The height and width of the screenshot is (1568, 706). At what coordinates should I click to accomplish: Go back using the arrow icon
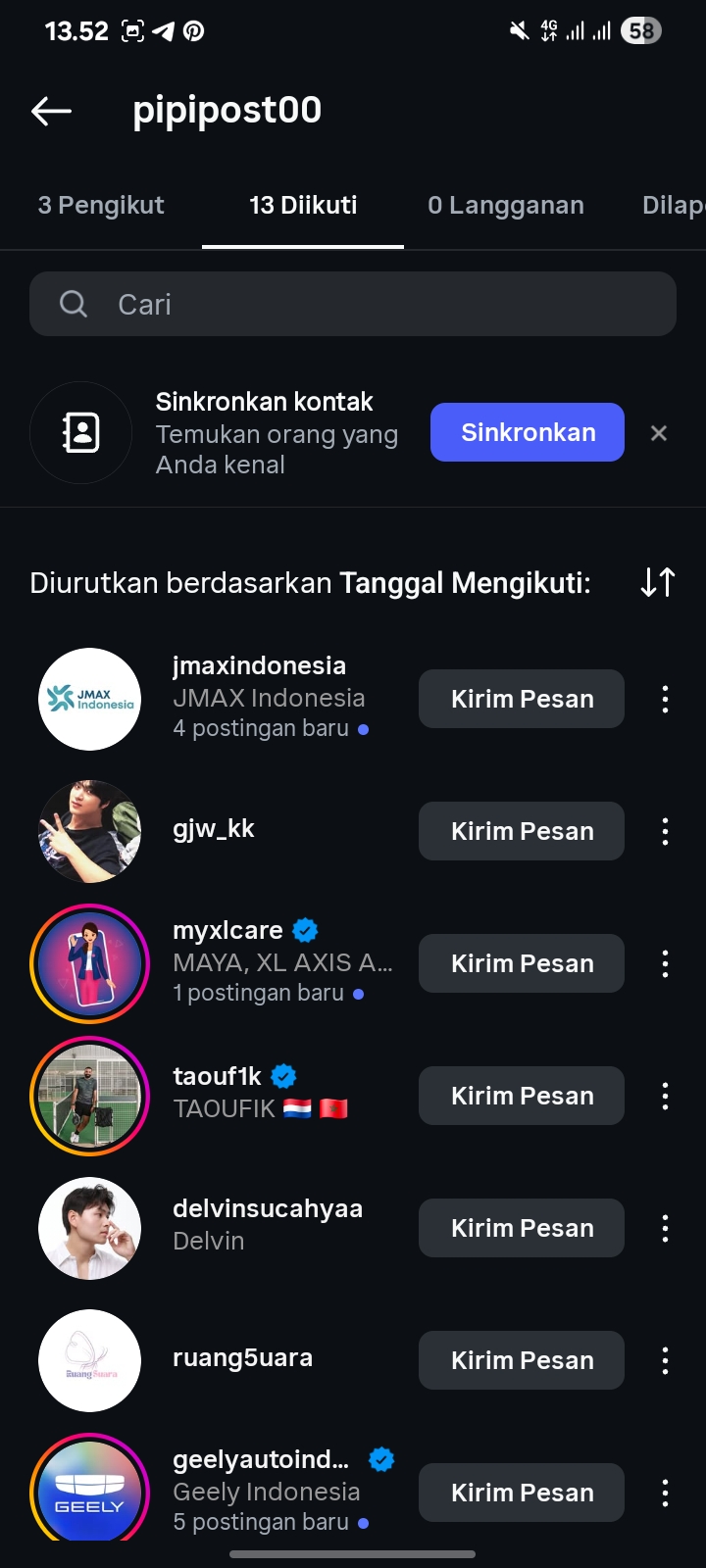[51, 111]
